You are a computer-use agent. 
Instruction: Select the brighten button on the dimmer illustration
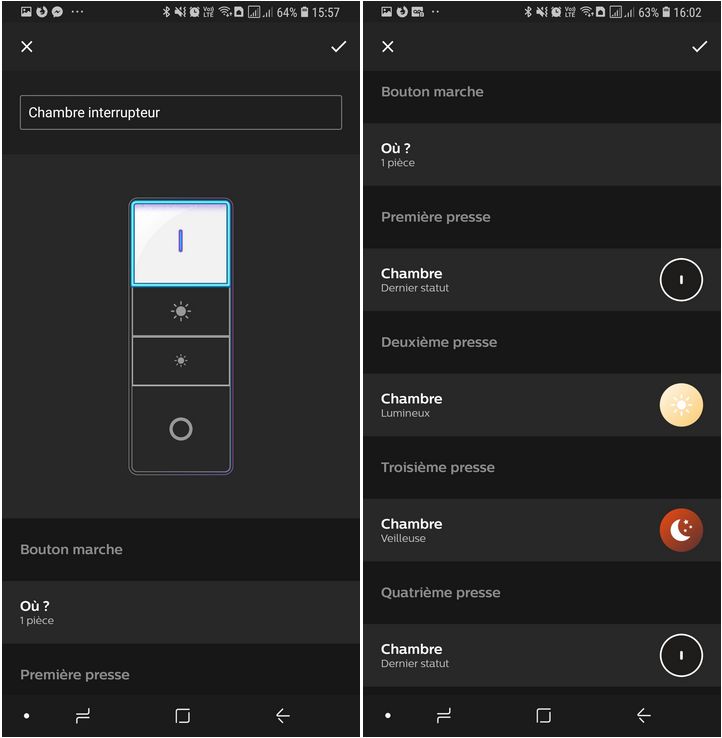pyautogui.click(x=181, y=311)
